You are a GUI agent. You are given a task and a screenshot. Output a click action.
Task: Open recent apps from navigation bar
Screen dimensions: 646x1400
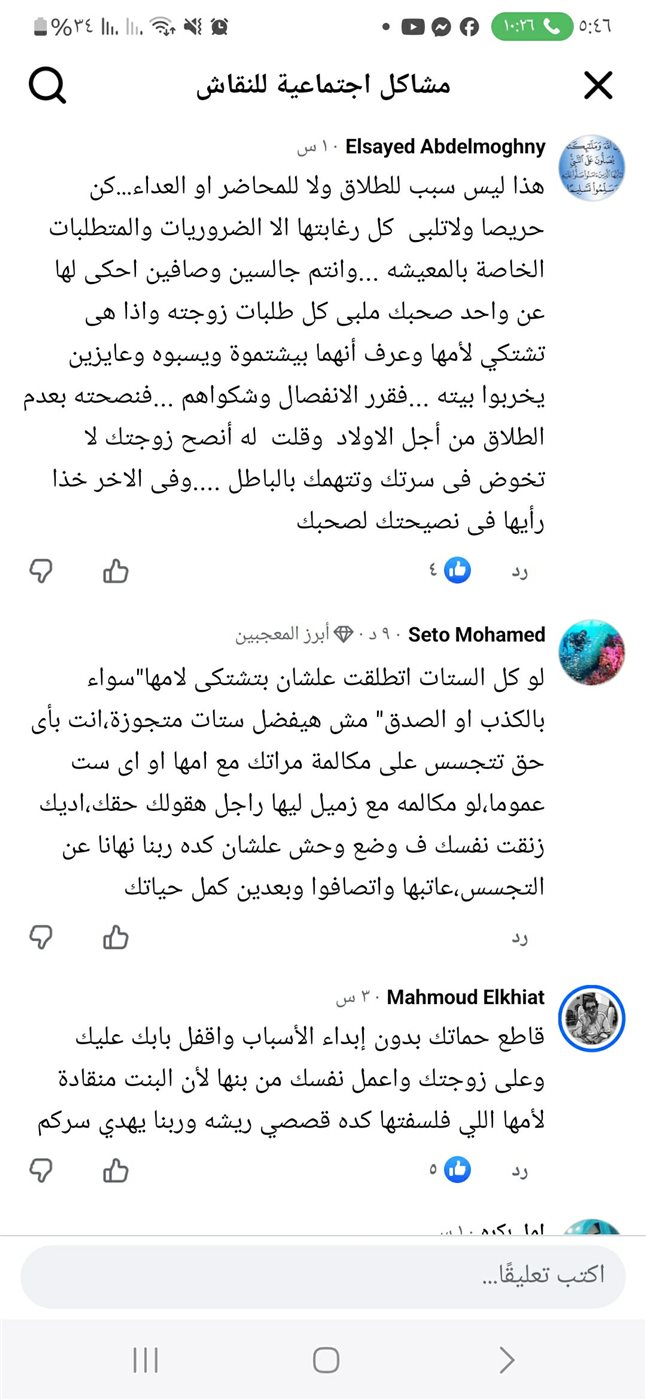pyautogui.click(x=146, y=1360)
